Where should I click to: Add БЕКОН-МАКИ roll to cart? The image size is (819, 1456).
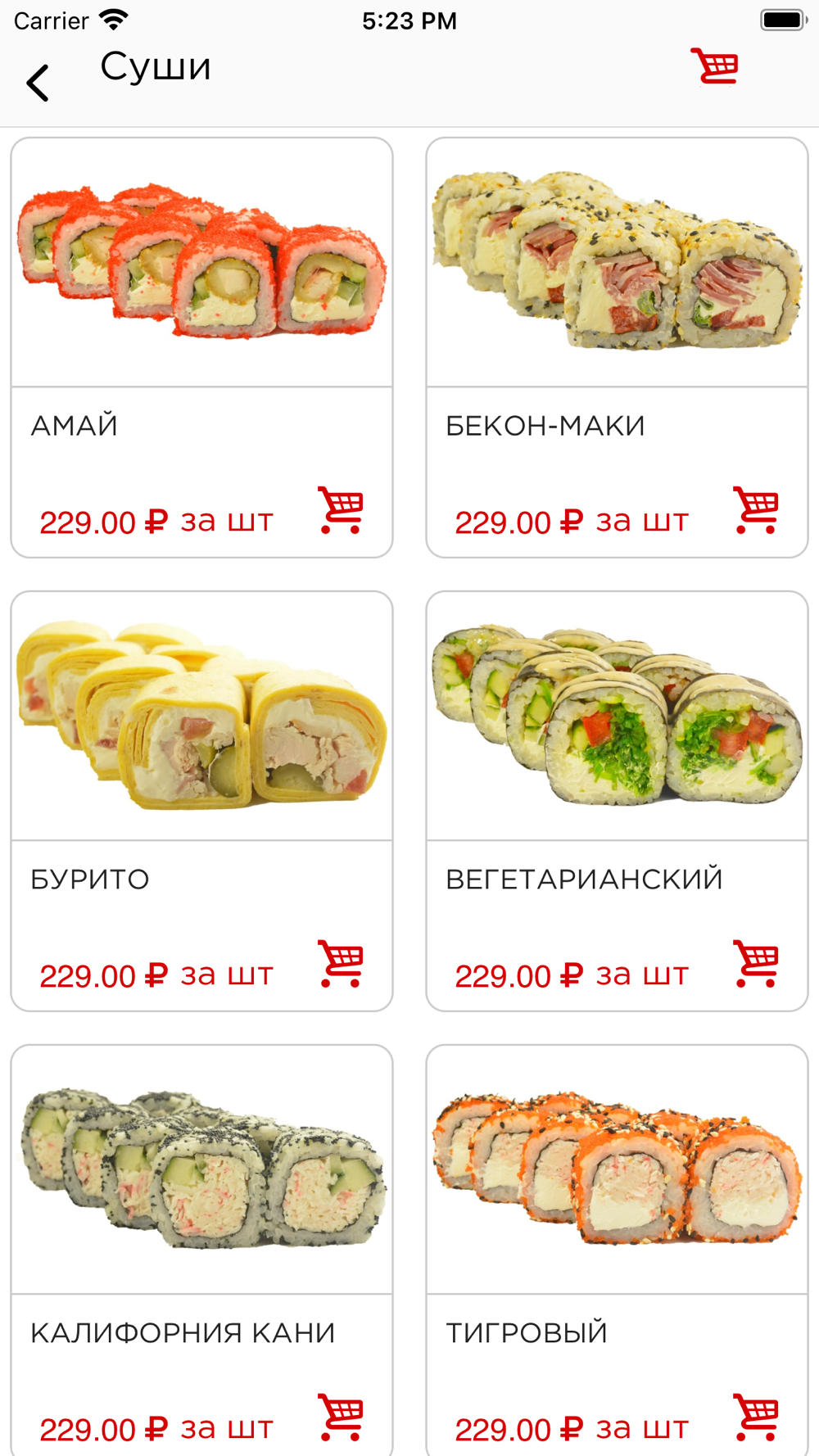(756, 510)
